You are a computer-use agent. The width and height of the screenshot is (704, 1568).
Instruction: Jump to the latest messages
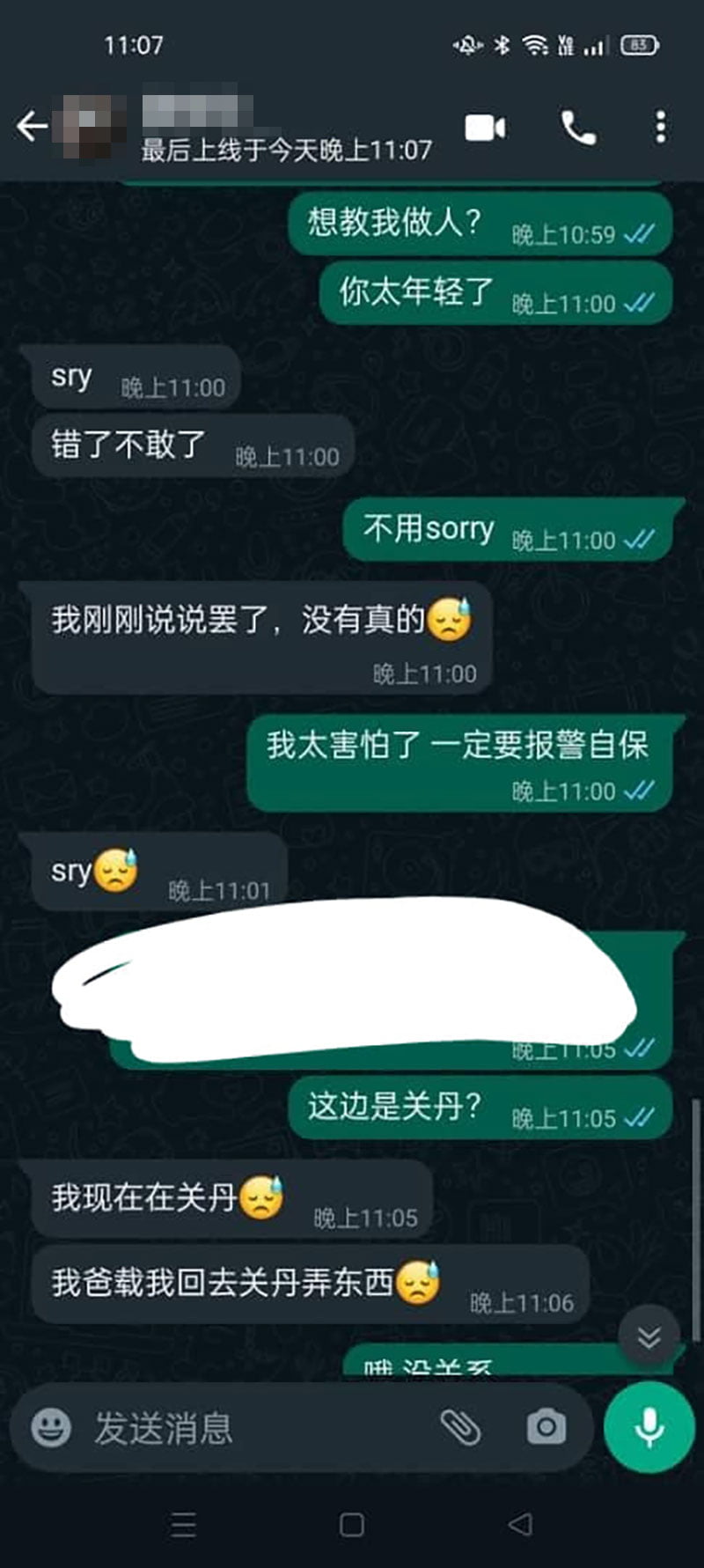pos(649,1337)
